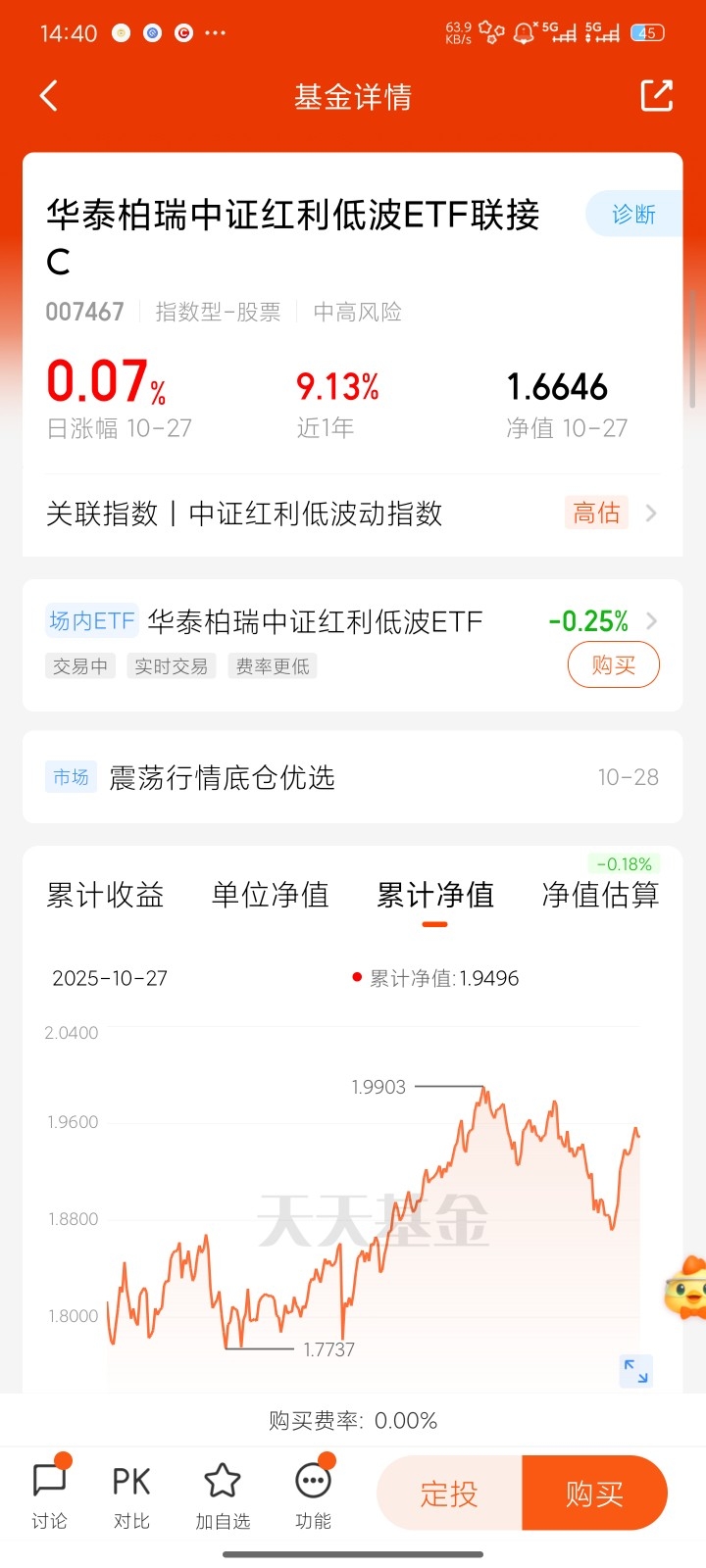Open the related 中证红利低波动指数 row

coord(352,514)
